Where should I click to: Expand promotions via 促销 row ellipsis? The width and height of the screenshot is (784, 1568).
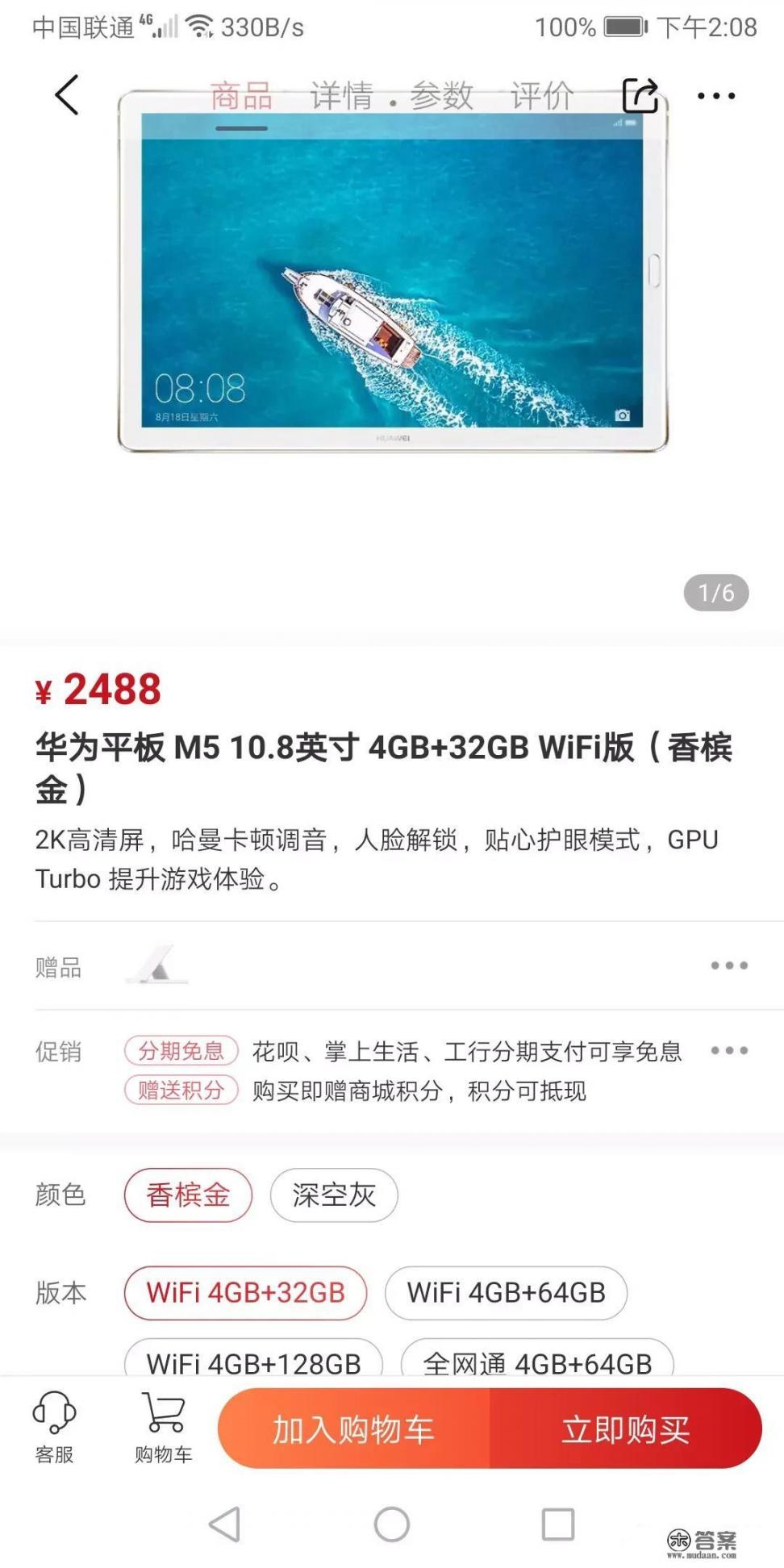[x=728, y=1052]
